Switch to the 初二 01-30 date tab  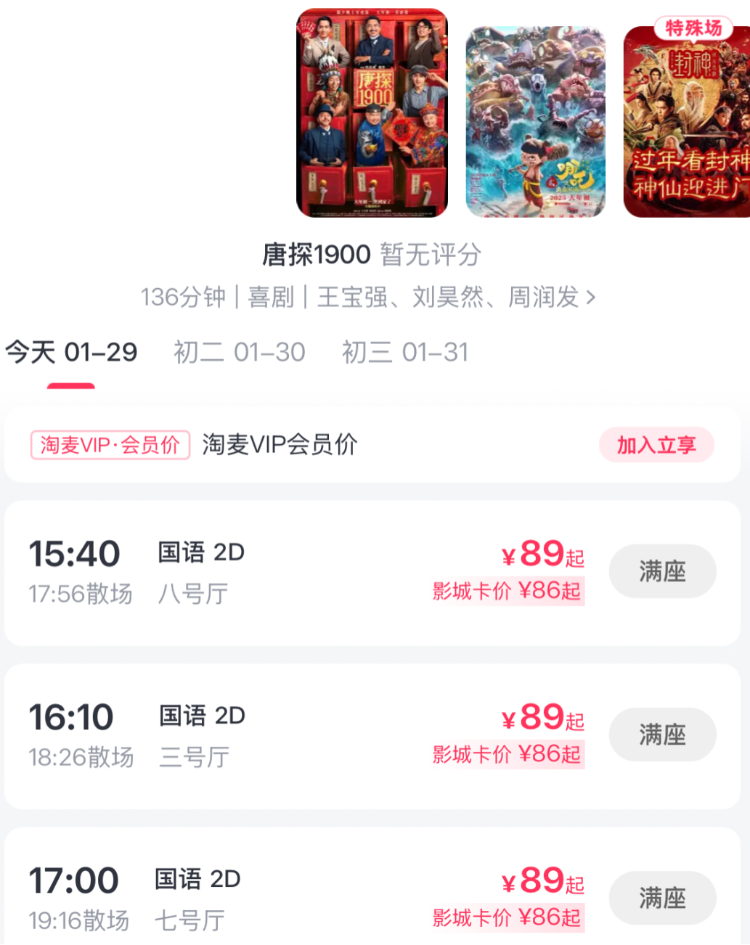pyautogui.click(x=239, y=353)
